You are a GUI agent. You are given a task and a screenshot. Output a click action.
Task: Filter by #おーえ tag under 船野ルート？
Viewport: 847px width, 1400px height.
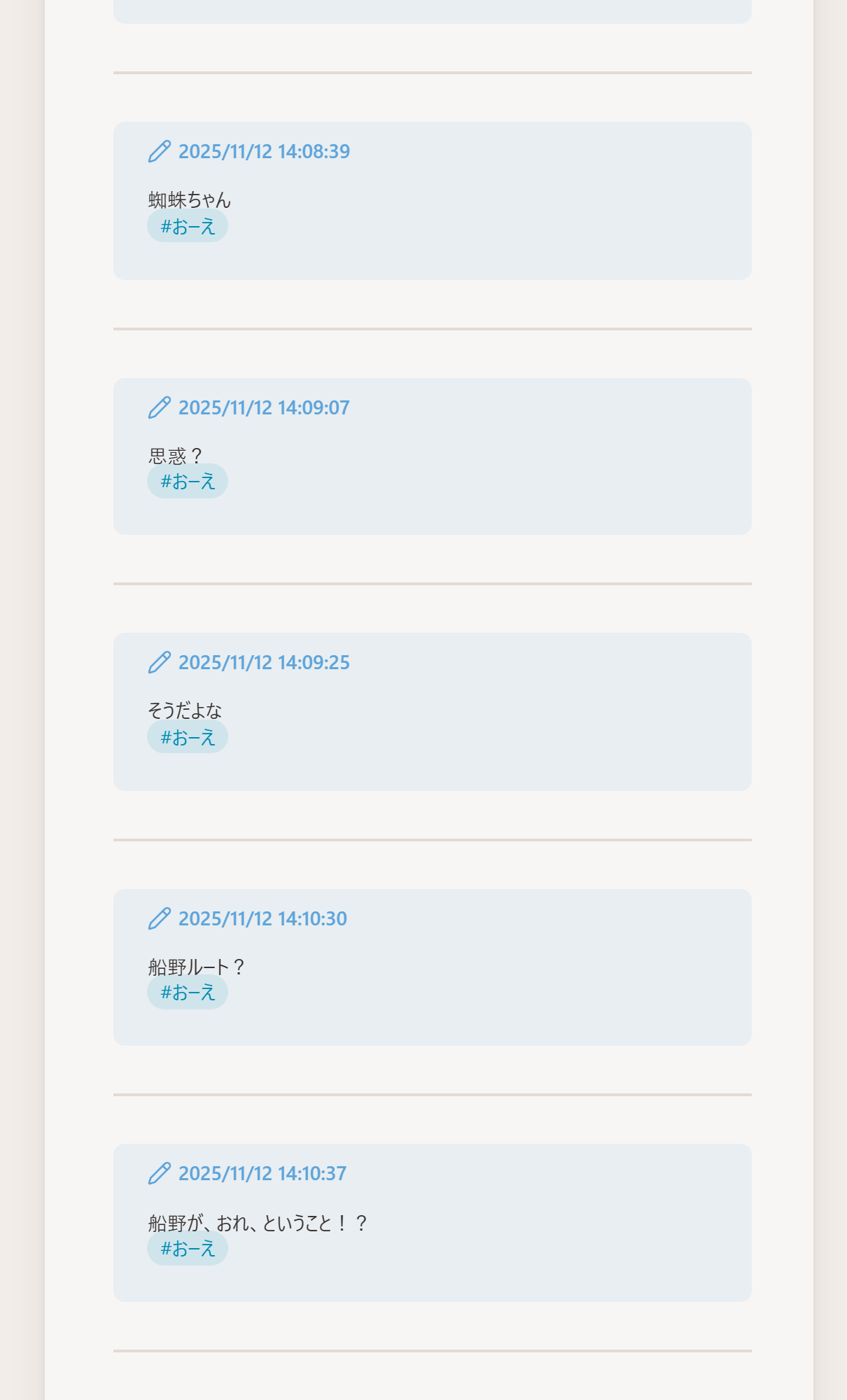[188, 992]
